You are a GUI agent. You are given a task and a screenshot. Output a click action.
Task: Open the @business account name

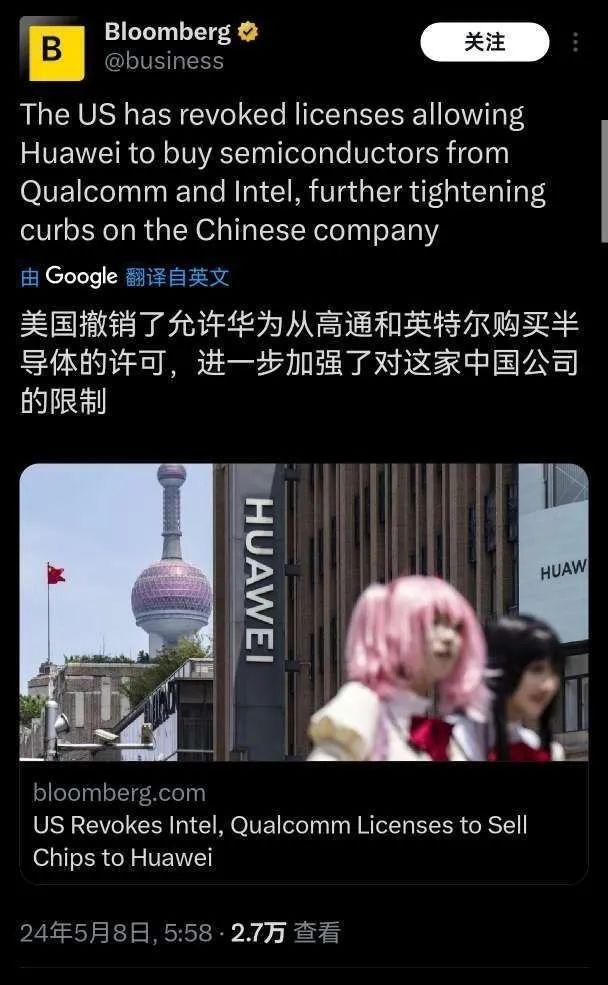pyautogui.click(x=164, y=61)
